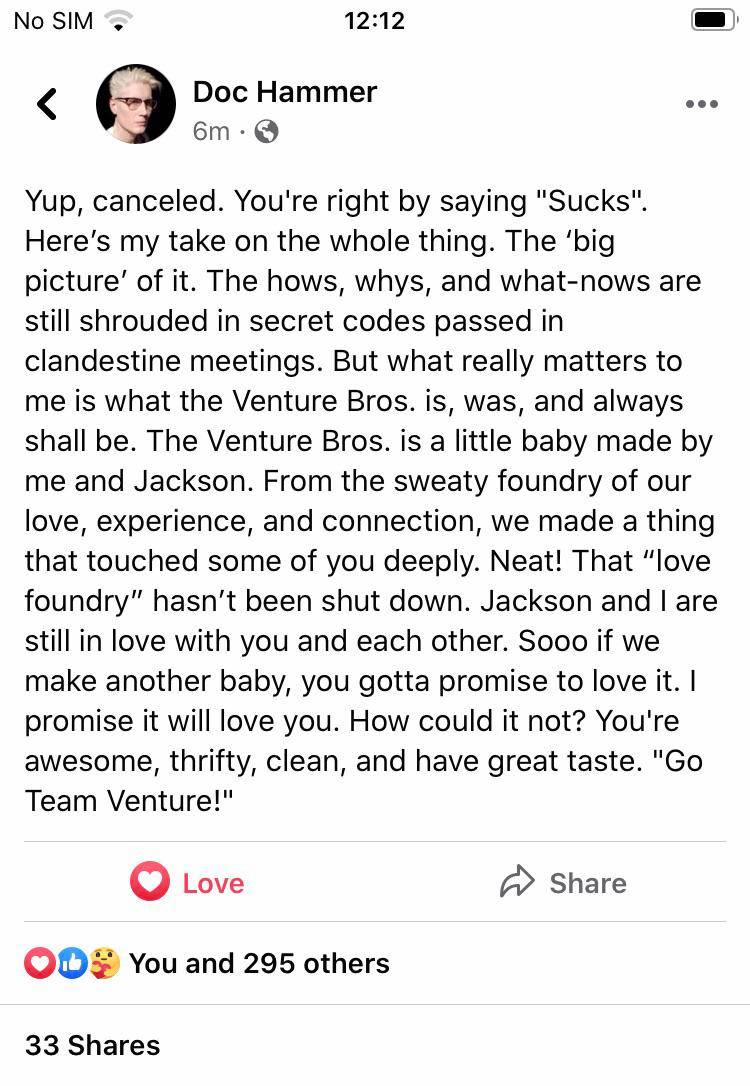This screenshot has height=1086, width=750.
Task: Click the globe public privacy icon
Action: click(266, 131)
